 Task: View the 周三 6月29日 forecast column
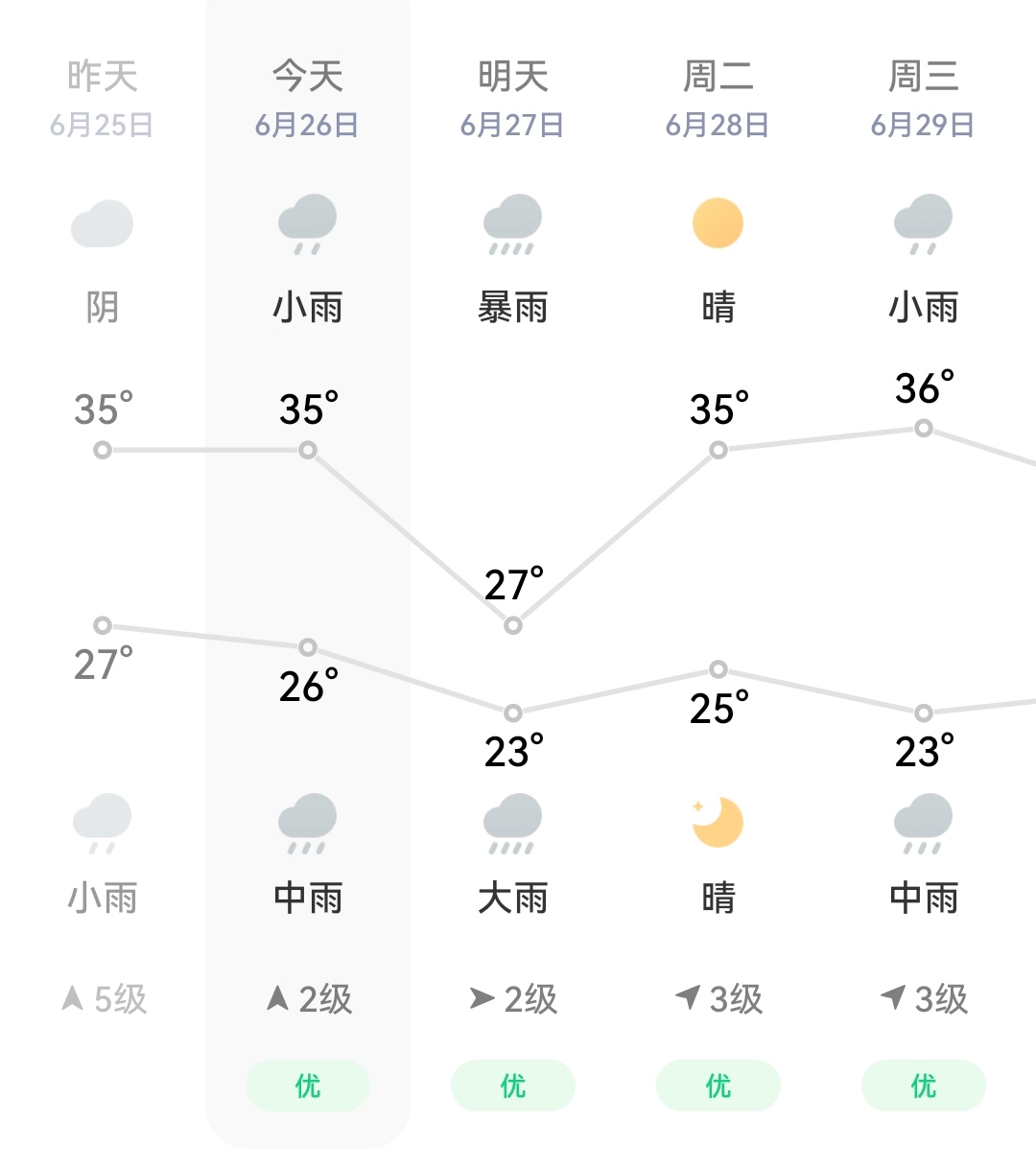click(924, 573)
